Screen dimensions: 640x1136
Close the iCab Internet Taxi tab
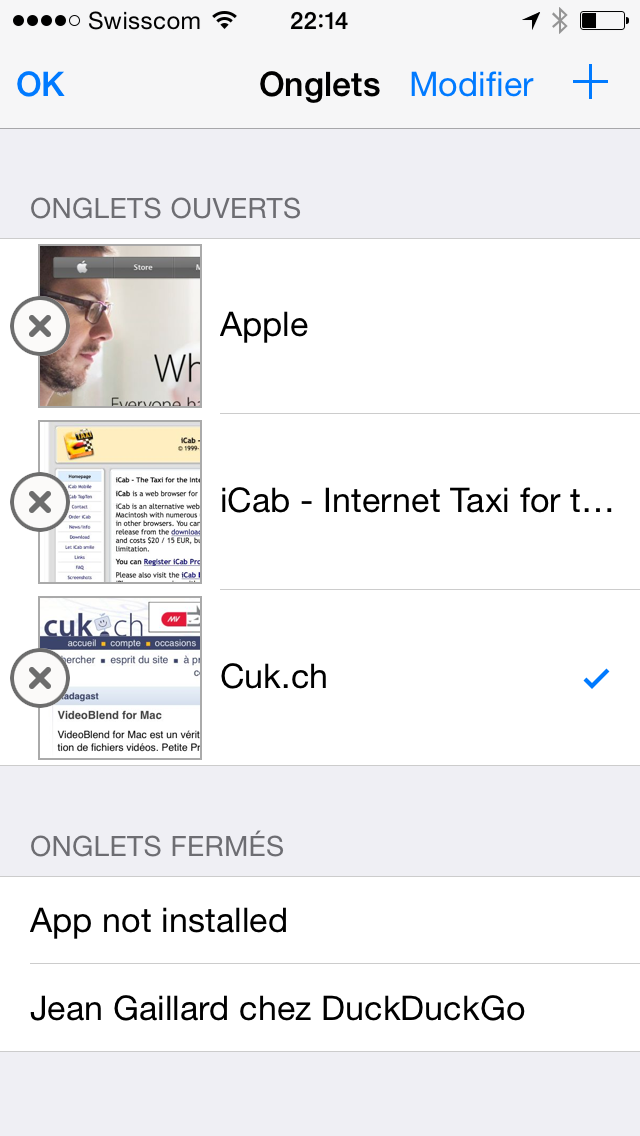(40, 501)
